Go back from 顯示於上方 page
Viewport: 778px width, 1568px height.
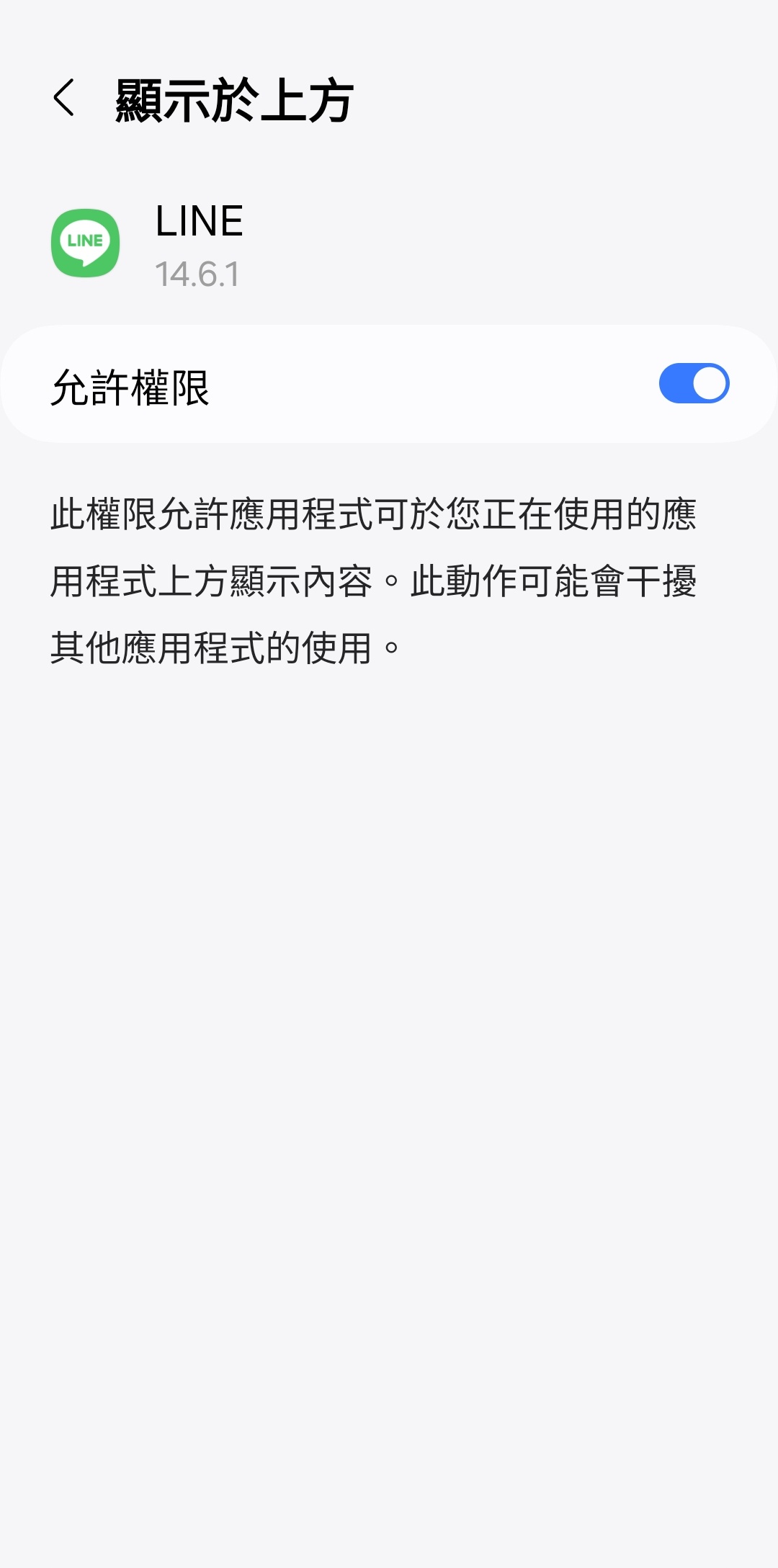(x=64, y=98)
